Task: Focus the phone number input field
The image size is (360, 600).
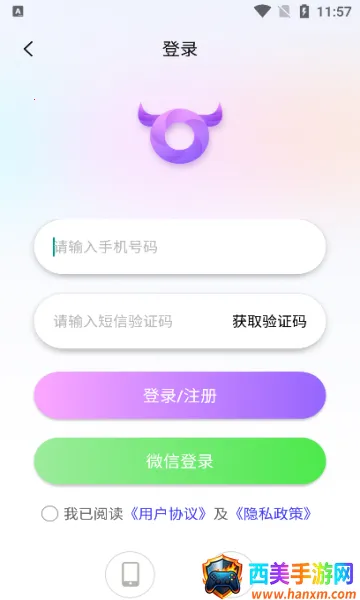Action: tap(180, 247)
